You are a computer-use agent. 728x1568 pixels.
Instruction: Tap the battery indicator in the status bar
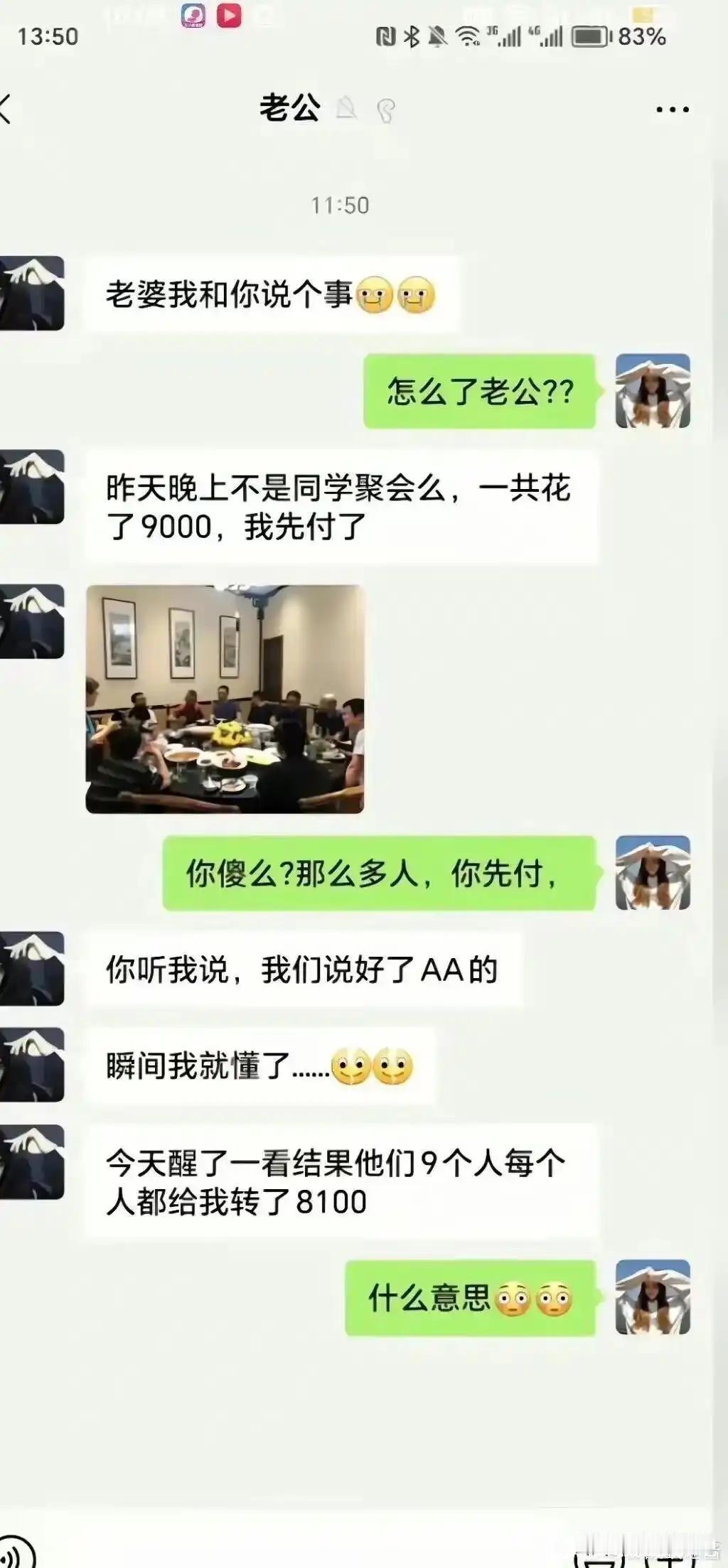591,36
